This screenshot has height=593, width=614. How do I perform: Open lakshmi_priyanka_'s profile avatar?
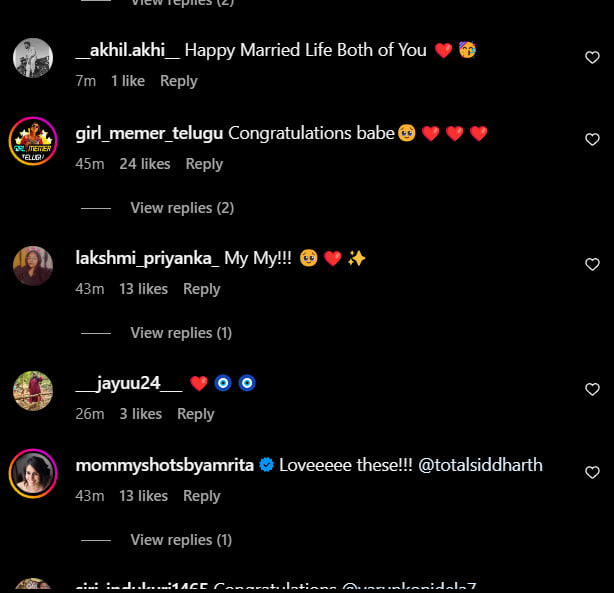pos(33,266)
